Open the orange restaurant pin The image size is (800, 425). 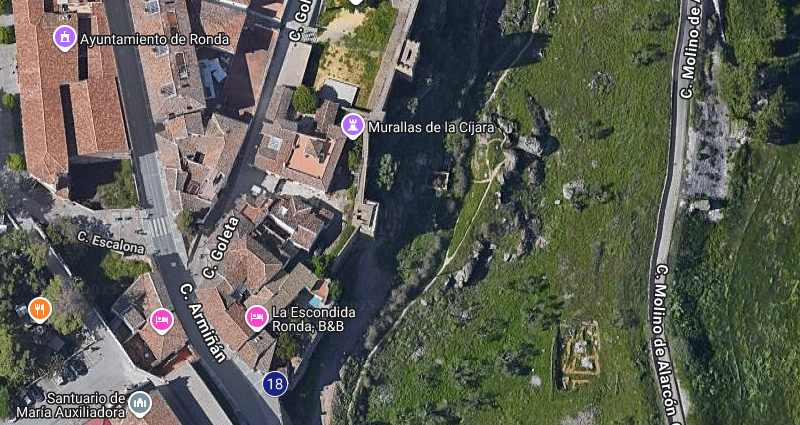40,308
